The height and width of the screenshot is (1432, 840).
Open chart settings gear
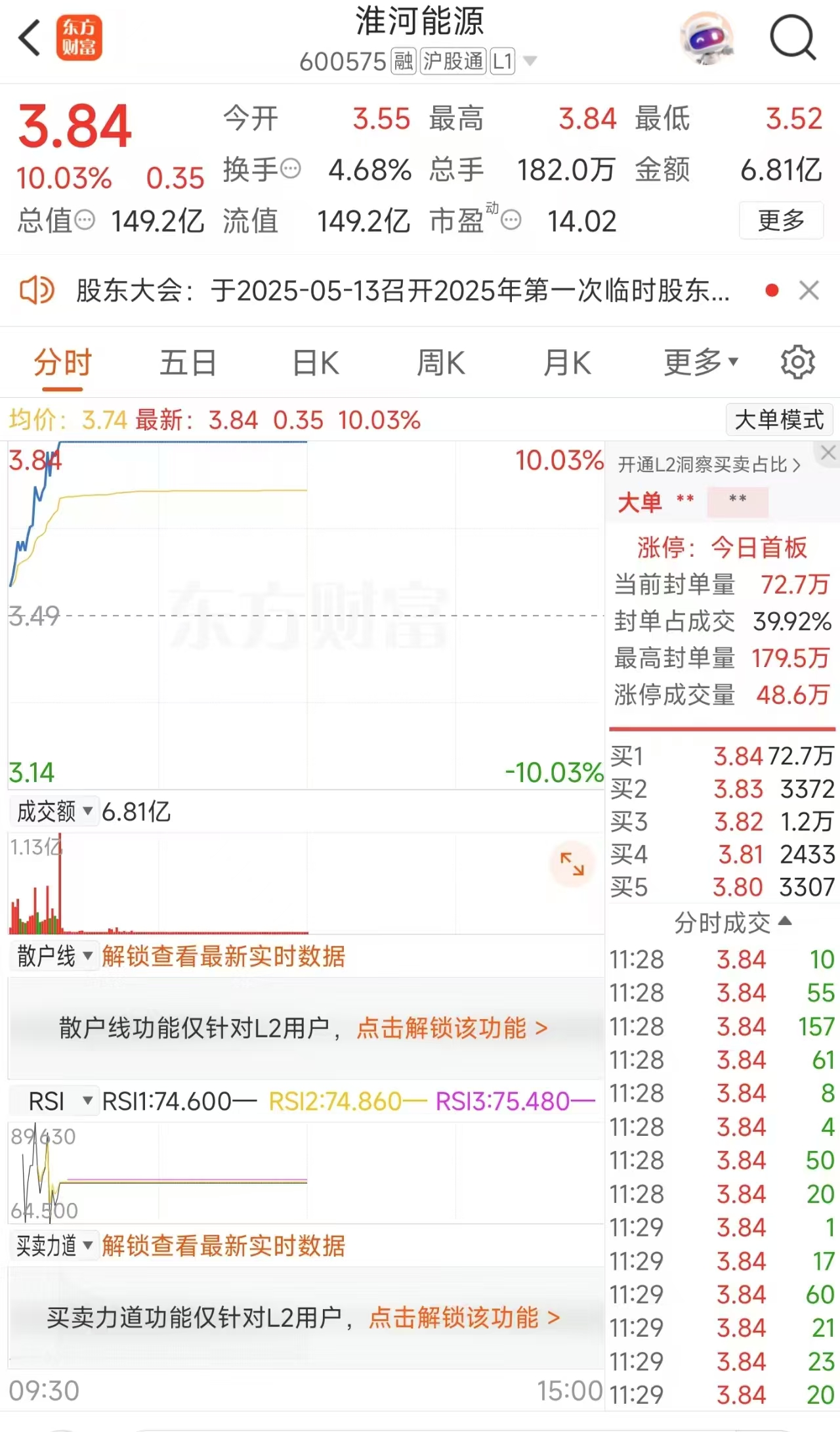click(x=797, y=362)
